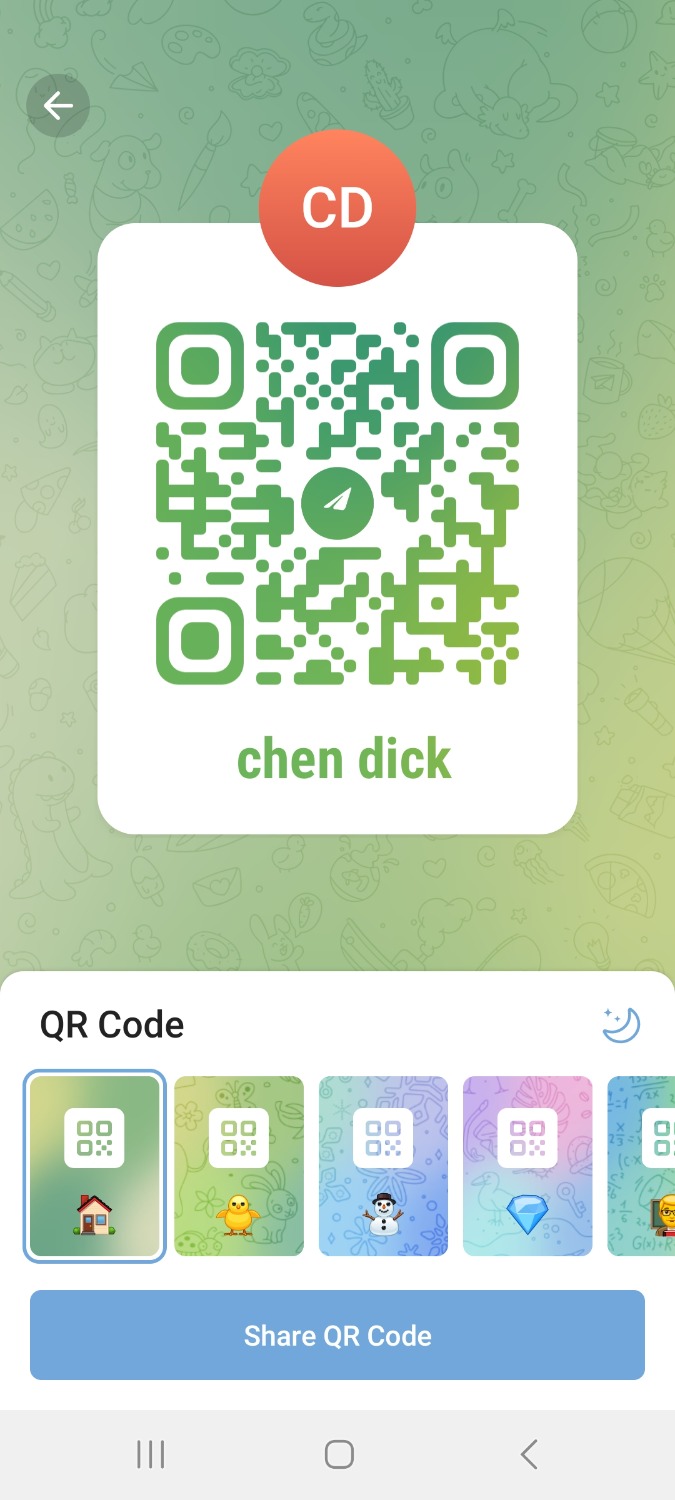Select the house emoji QR theme
Image resolution: width=675 pixels, height=1500 pixels.
(95, 1165)
